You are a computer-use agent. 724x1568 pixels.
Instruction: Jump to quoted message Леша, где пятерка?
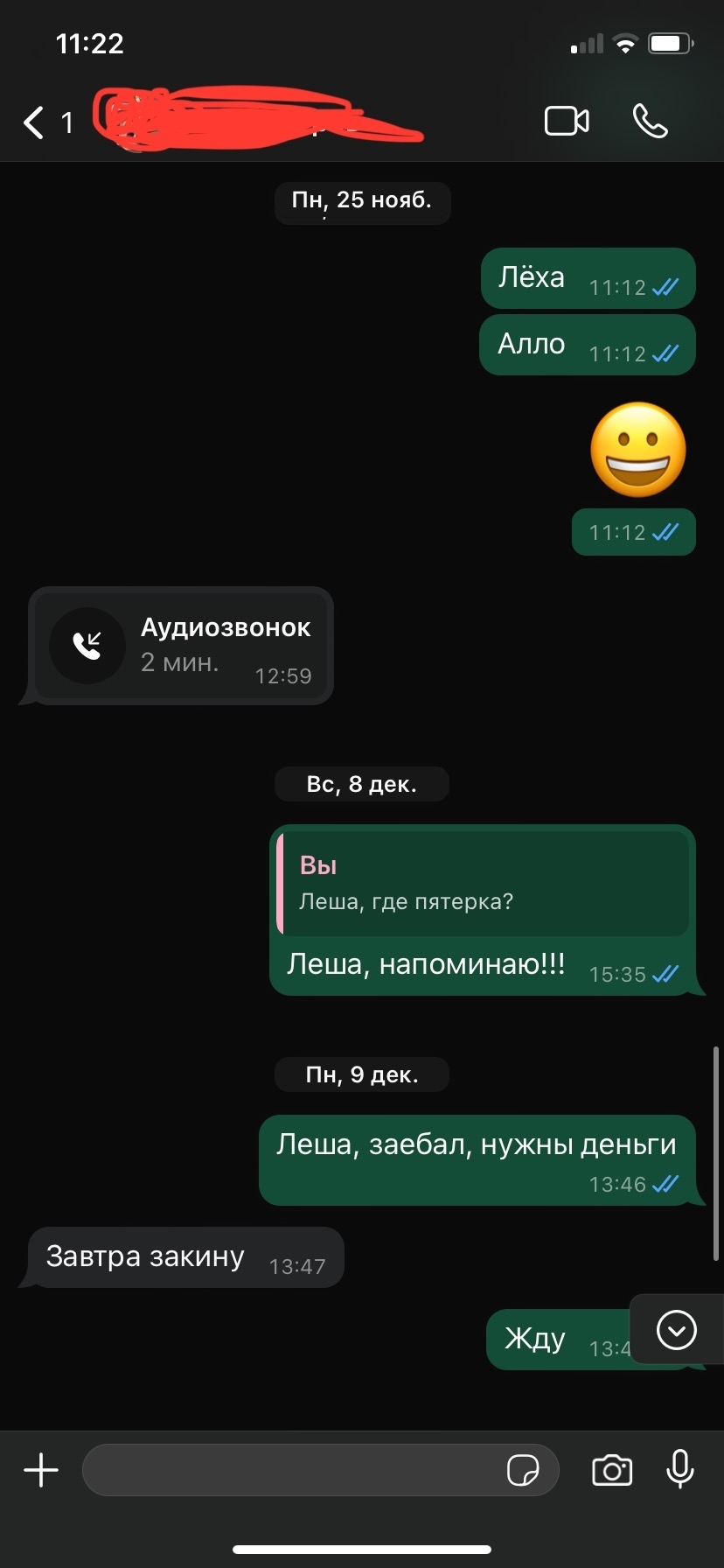pos(483,883)
